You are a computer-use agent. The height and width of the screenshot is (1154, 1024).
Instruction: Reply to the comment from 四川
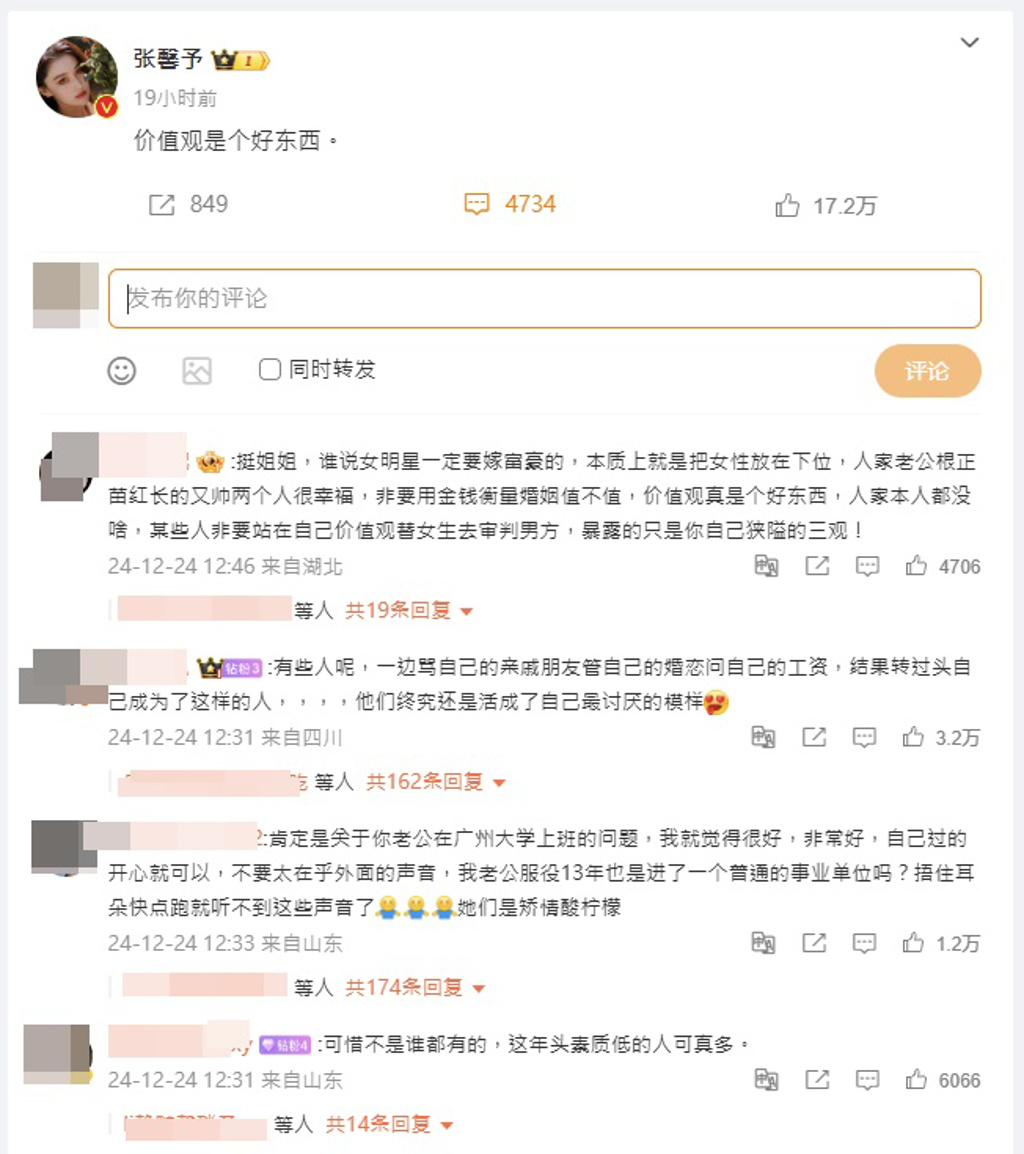[864, 738]
